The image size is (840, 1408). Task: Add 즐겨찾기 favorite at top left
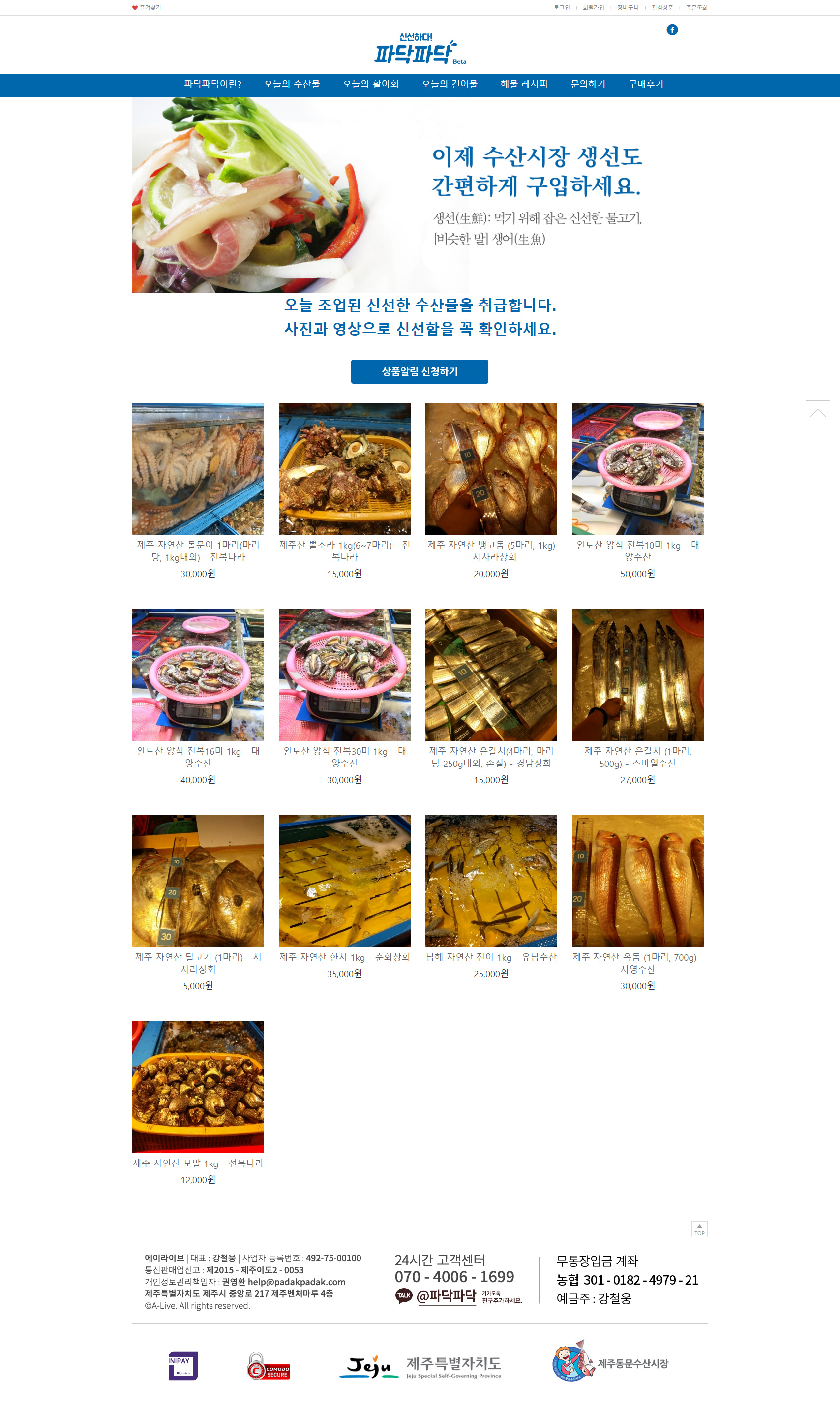pyautogui.click(x=147, y=8)
